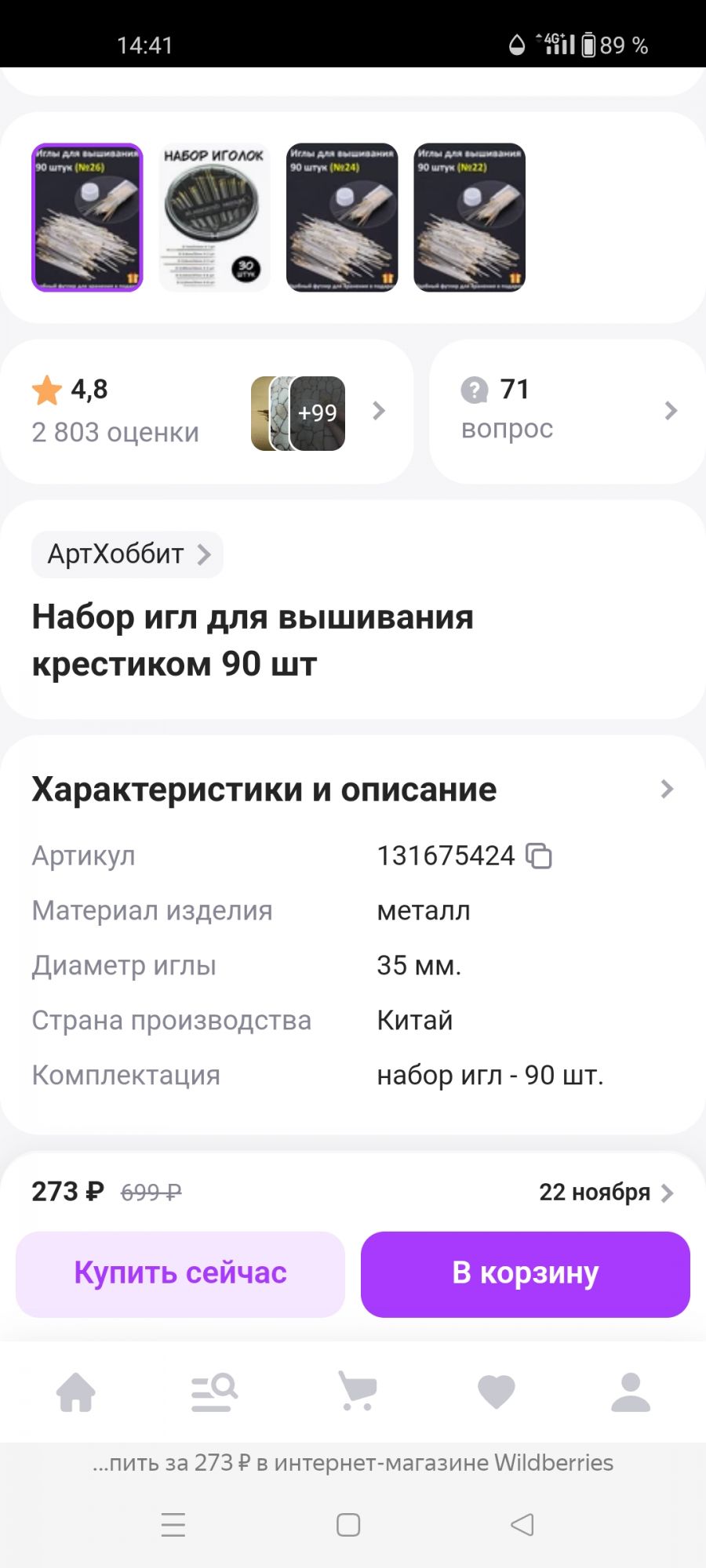
Task: Go back with the system back button
Action: point(522,1525)
